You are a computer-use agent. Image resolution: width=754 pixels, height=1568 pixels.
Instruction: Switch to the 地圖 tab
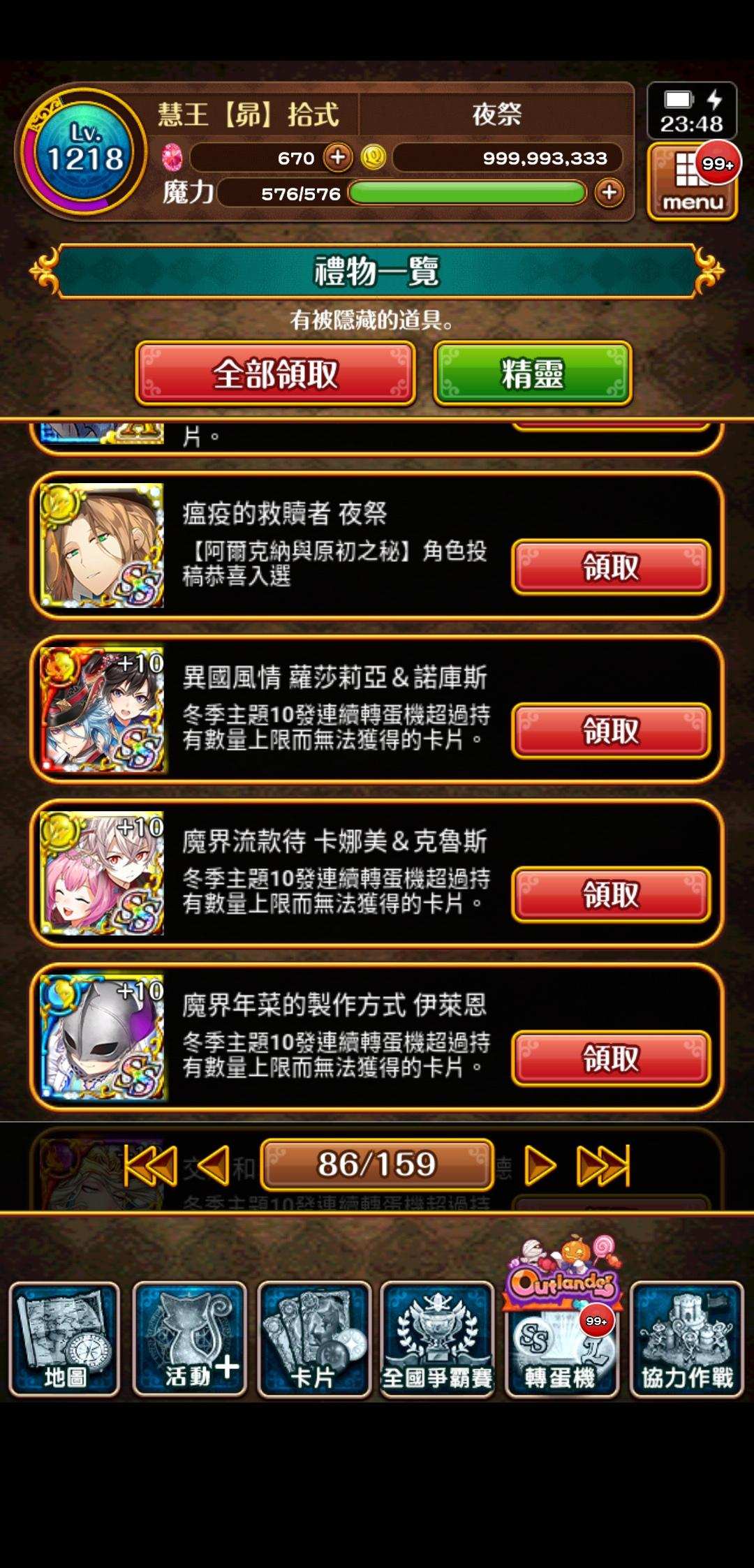[x=64, y=1339]
